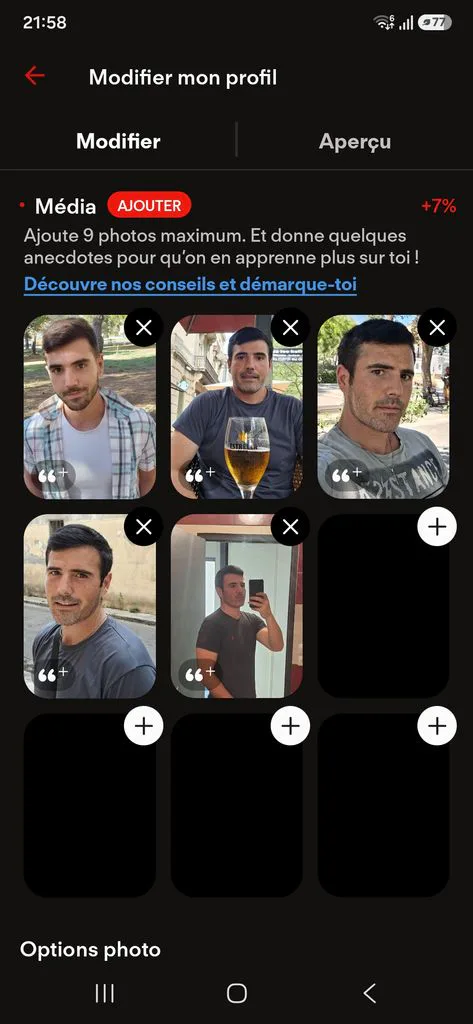Go back using the red arrow
The height and width of the screenshot is (1024, 473).
point(35,76)
